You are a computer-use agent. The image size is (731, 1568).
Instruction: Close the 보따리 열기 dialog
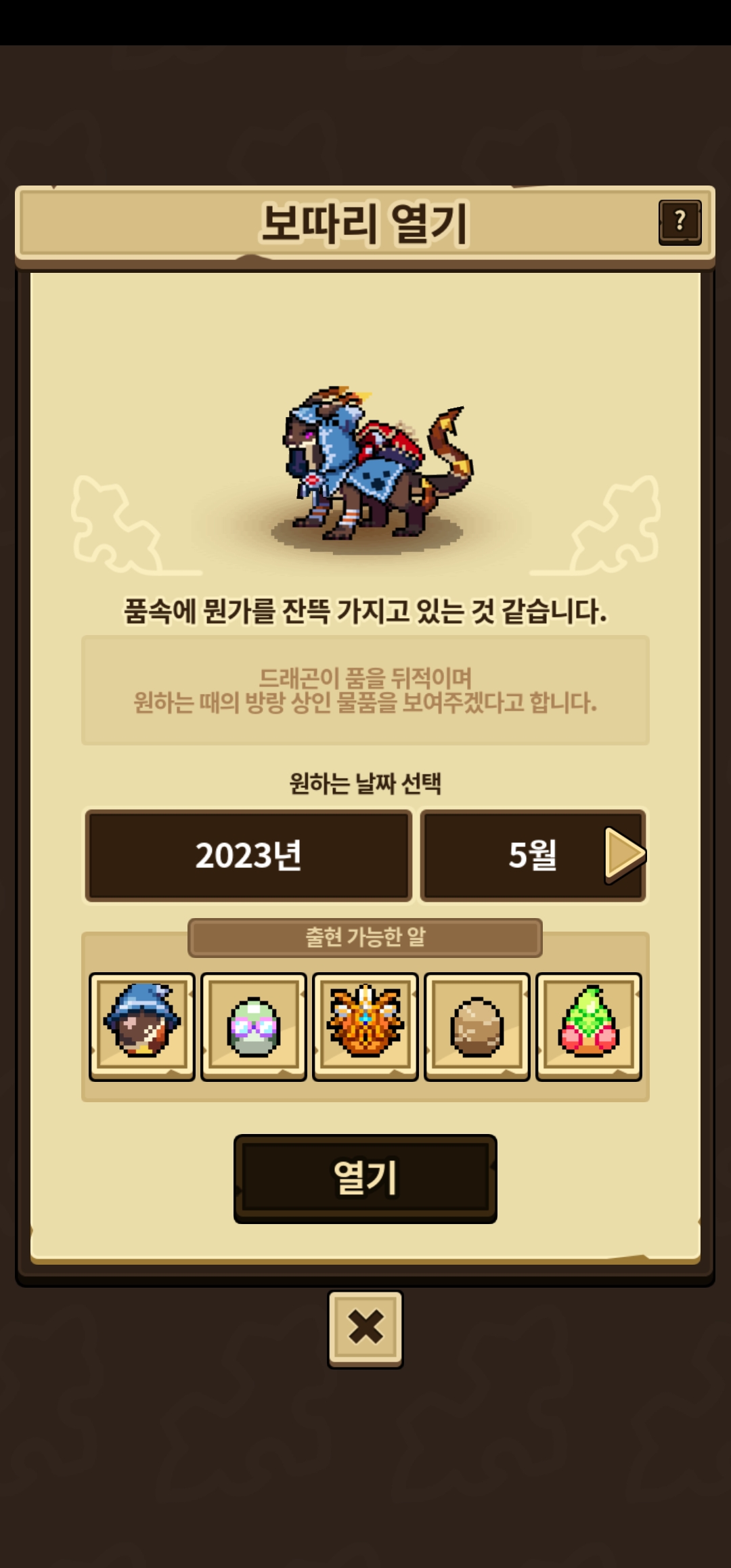coord(365,1329)
